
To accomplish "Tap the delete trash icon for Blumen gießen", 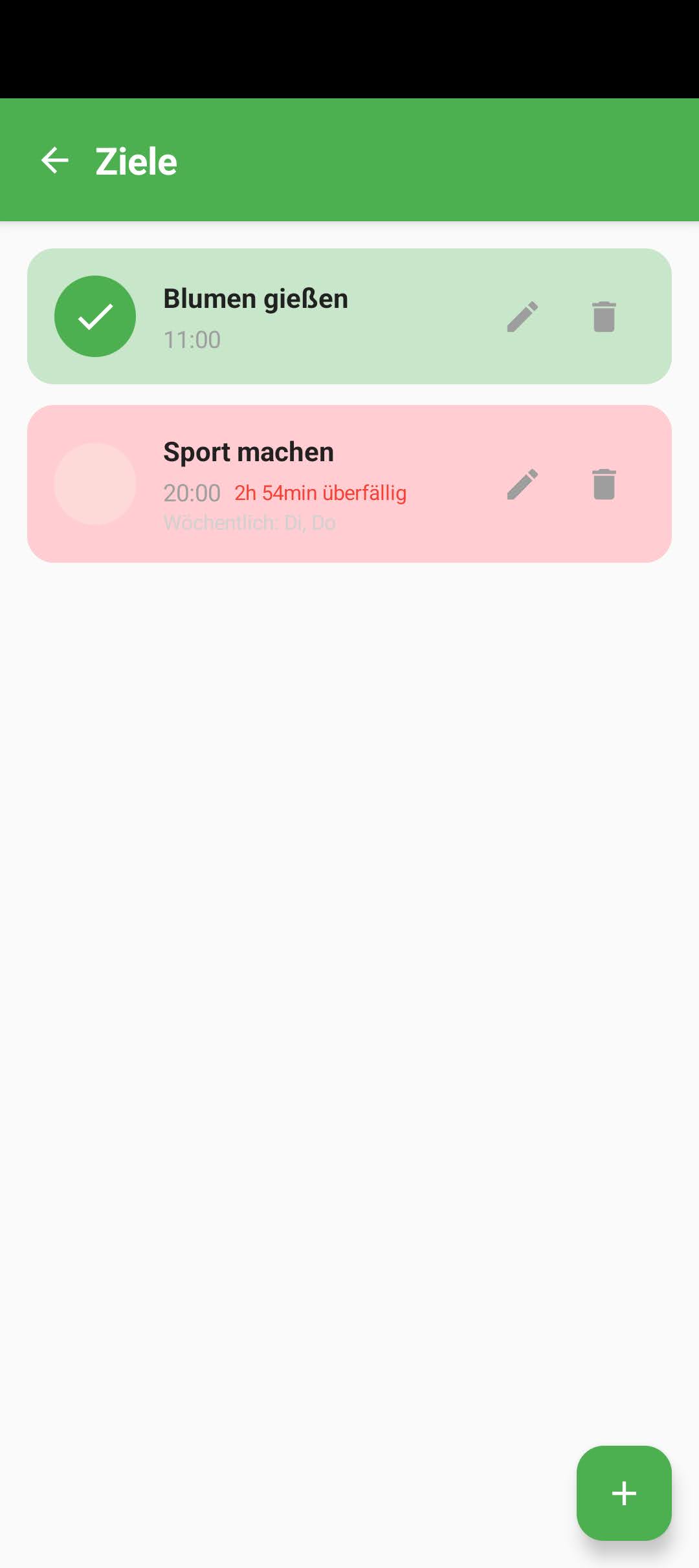I will click(603, 316).
